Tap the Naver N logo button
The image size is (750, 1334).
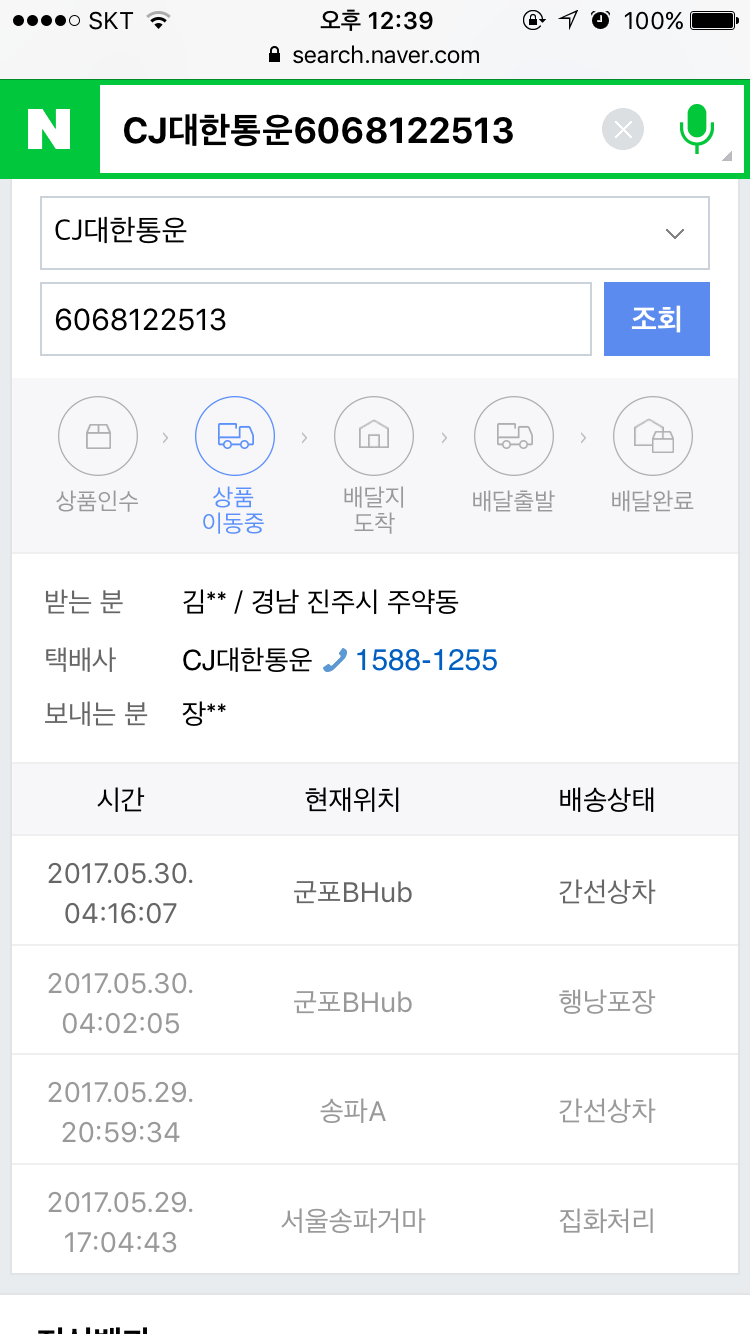pos(49,129)
